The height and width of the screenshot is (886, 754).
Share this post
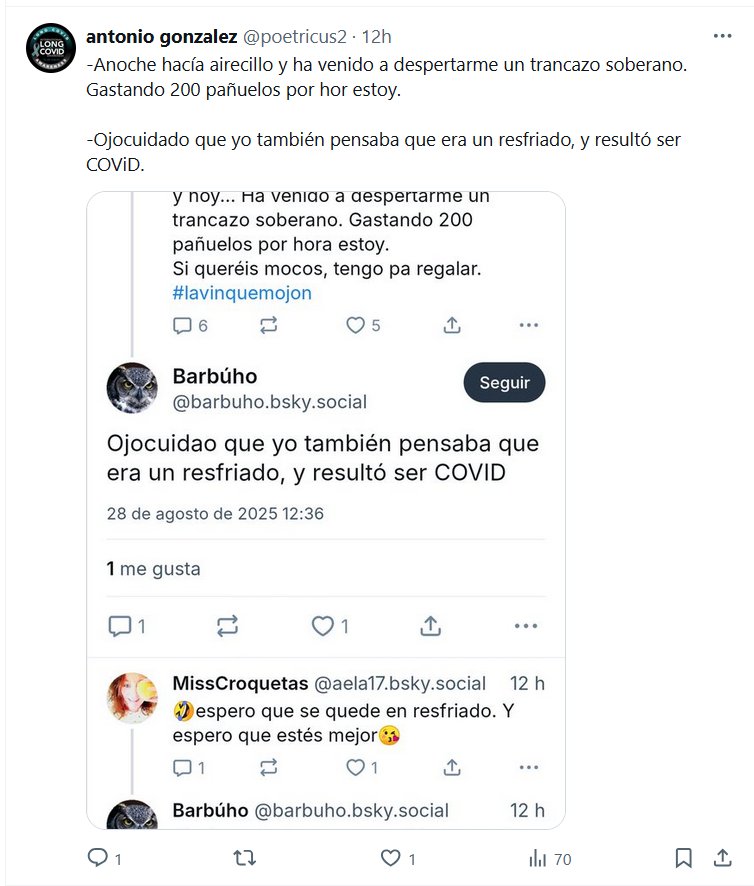click(722, 858)
